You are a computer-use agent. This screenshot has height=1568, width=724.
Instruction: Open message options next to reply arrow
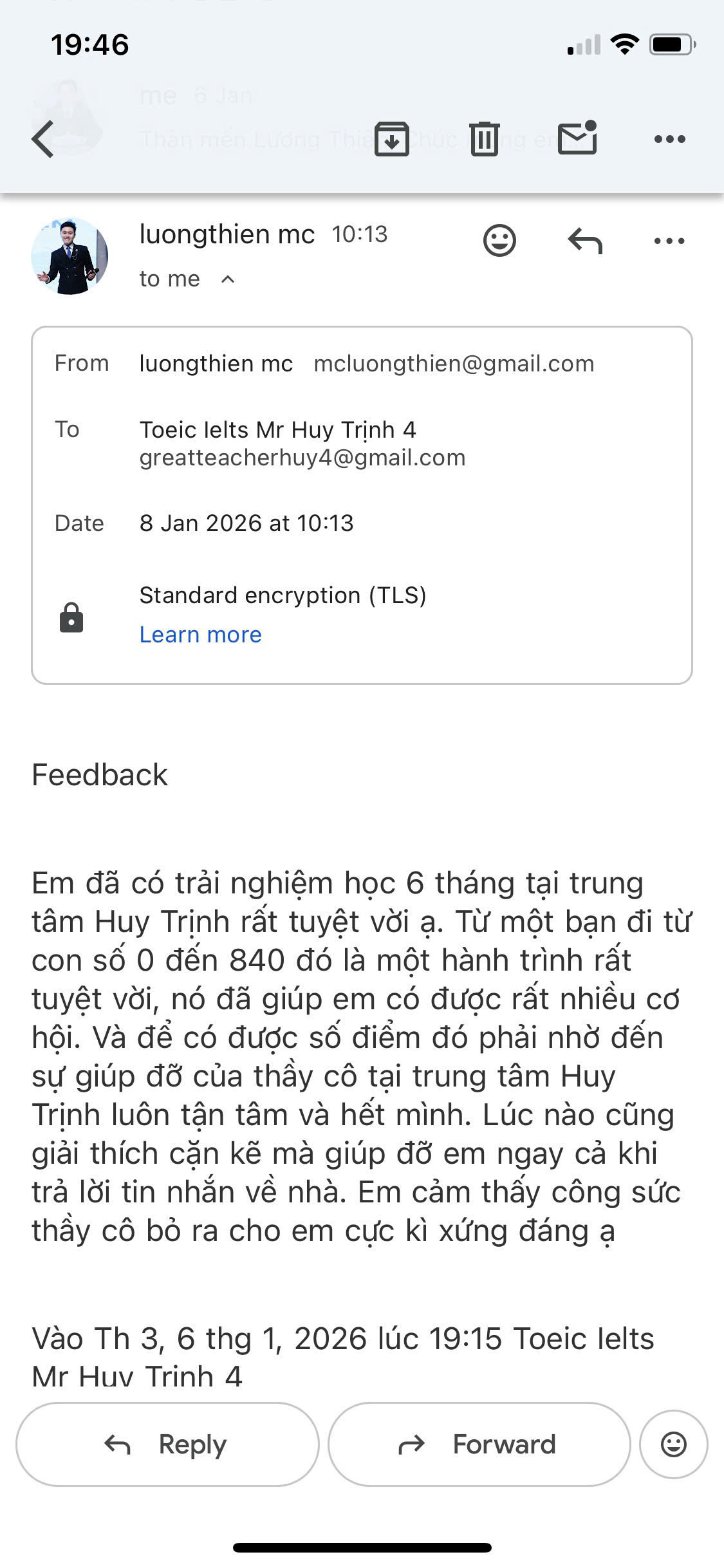click(669, 241)
